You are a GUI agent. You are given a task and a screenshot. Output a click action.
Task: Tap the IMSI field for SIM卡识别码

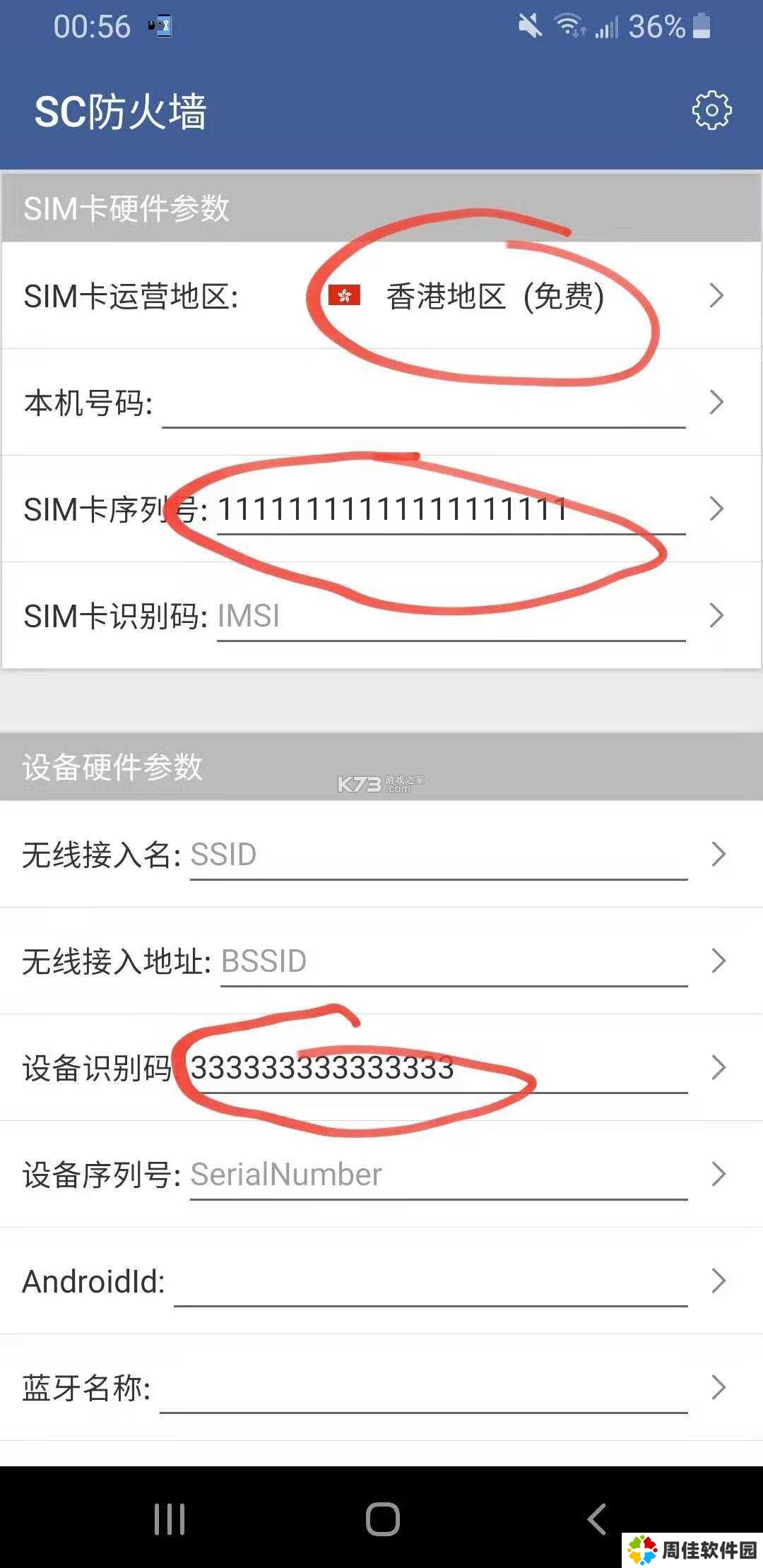click(451, 617)
